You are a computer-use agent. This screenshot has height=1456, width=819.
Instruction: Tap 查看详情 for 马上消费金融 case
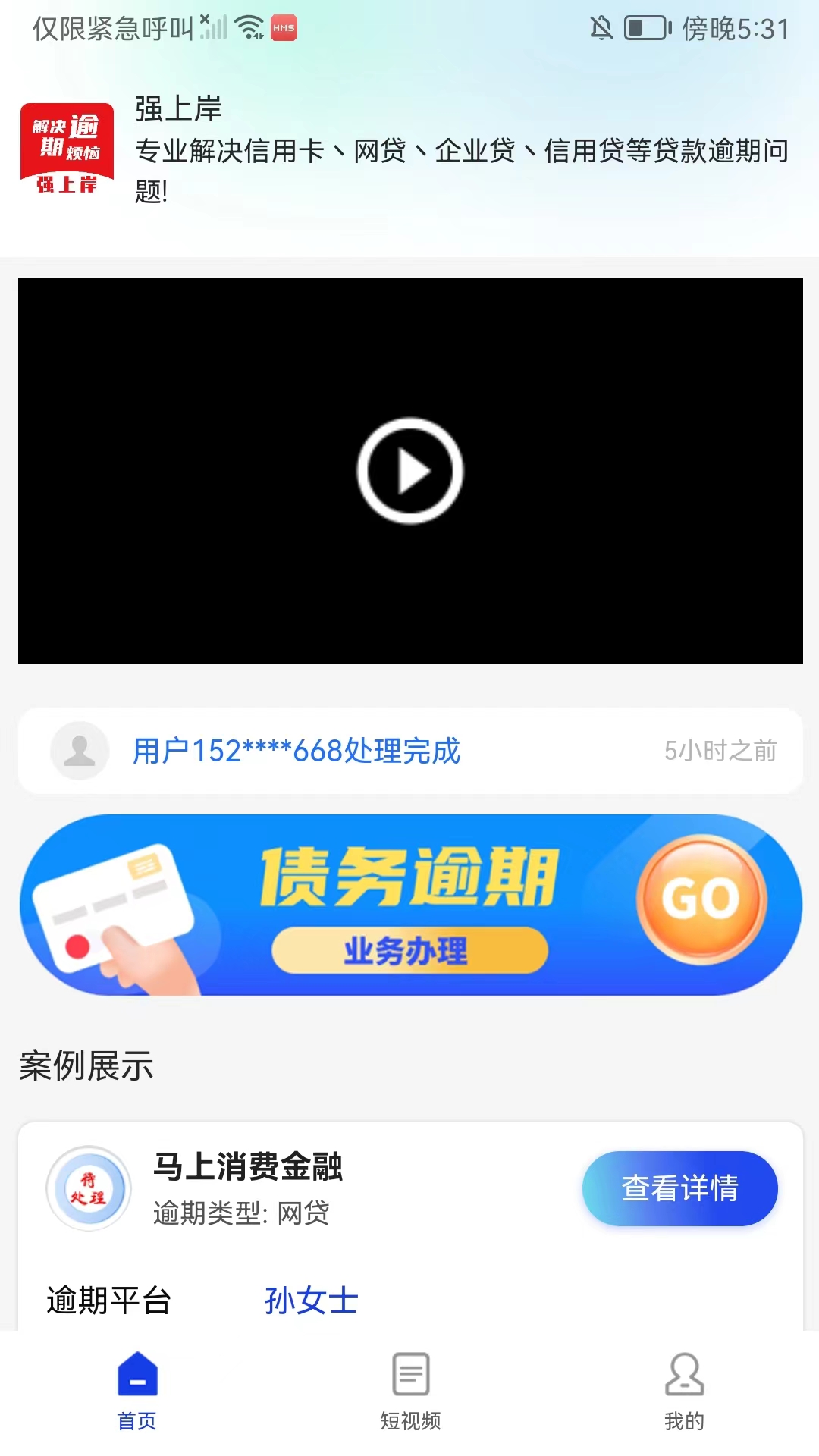tap(679, 1188)
